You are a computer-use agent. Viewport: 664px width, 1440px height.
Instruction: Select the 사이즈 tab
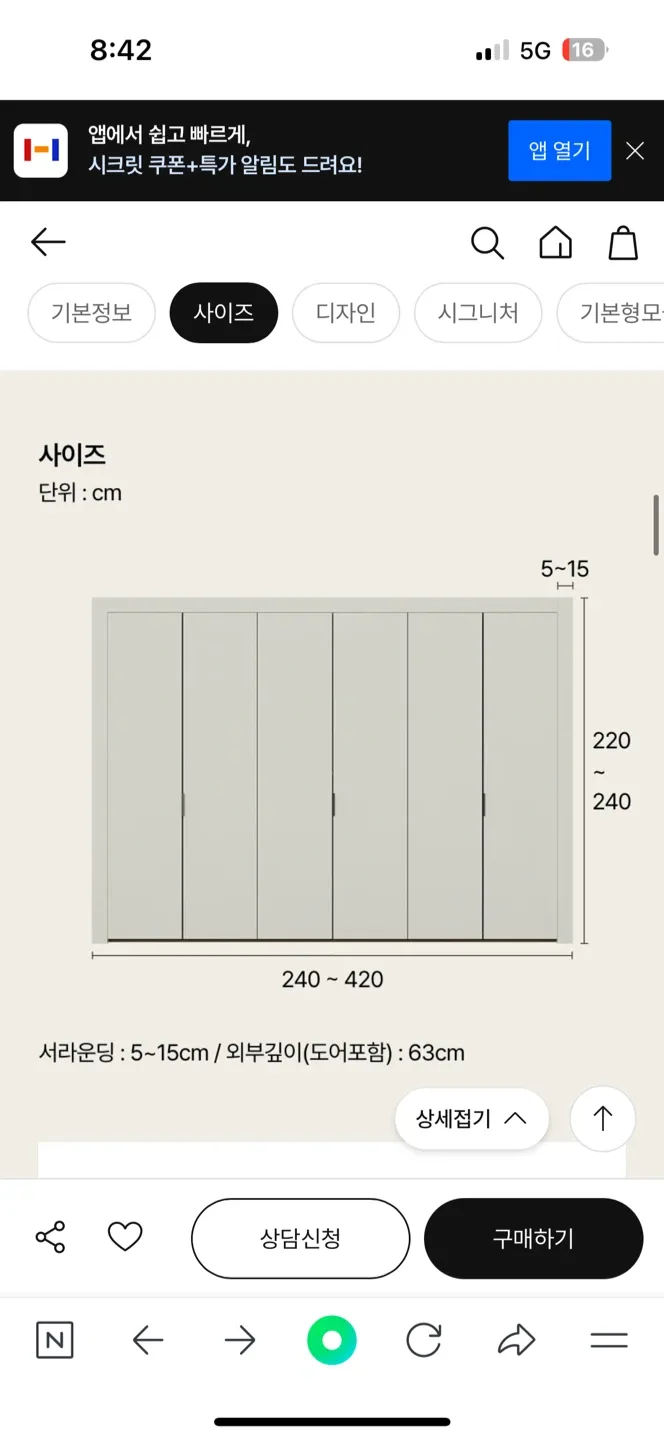pos(224,313)
